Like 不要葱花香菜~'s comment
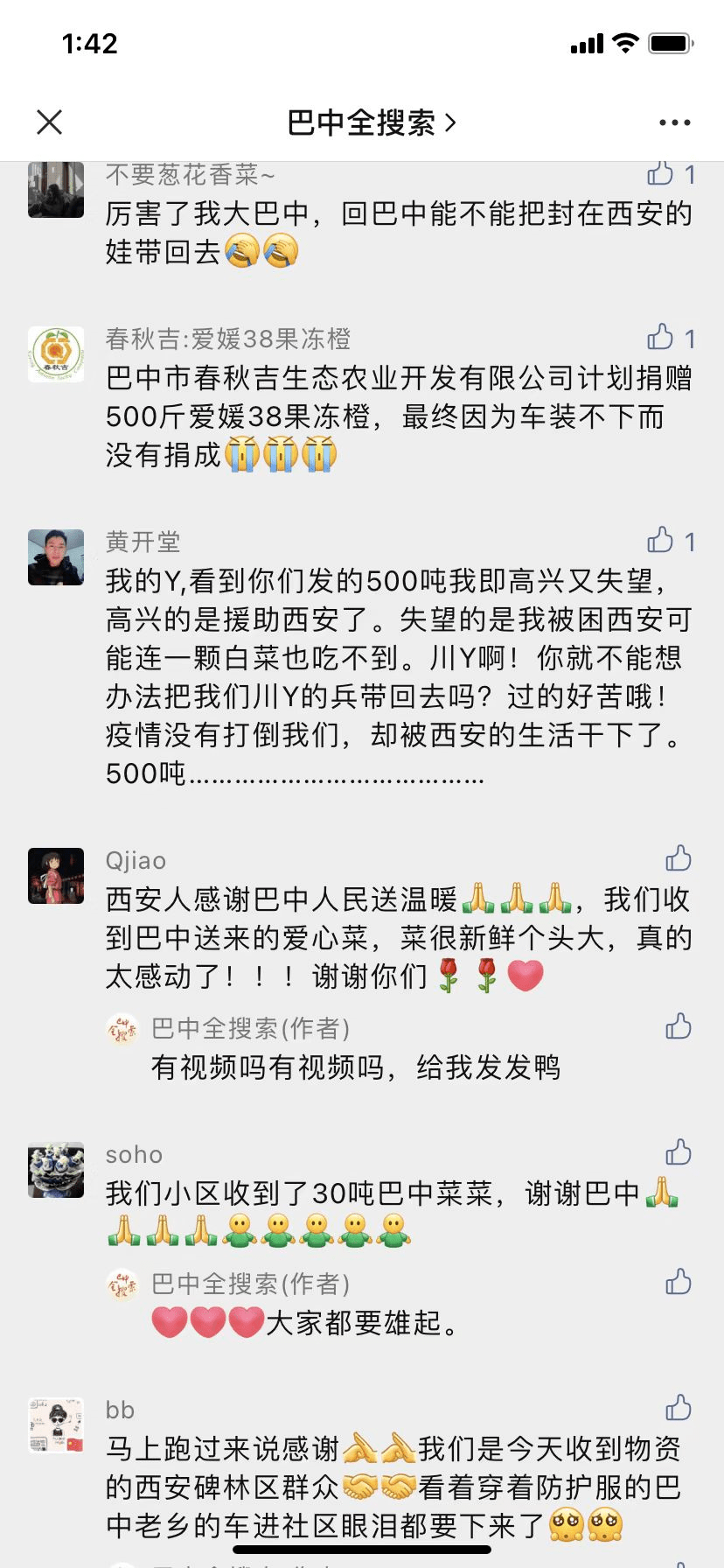 coord(661,173)
